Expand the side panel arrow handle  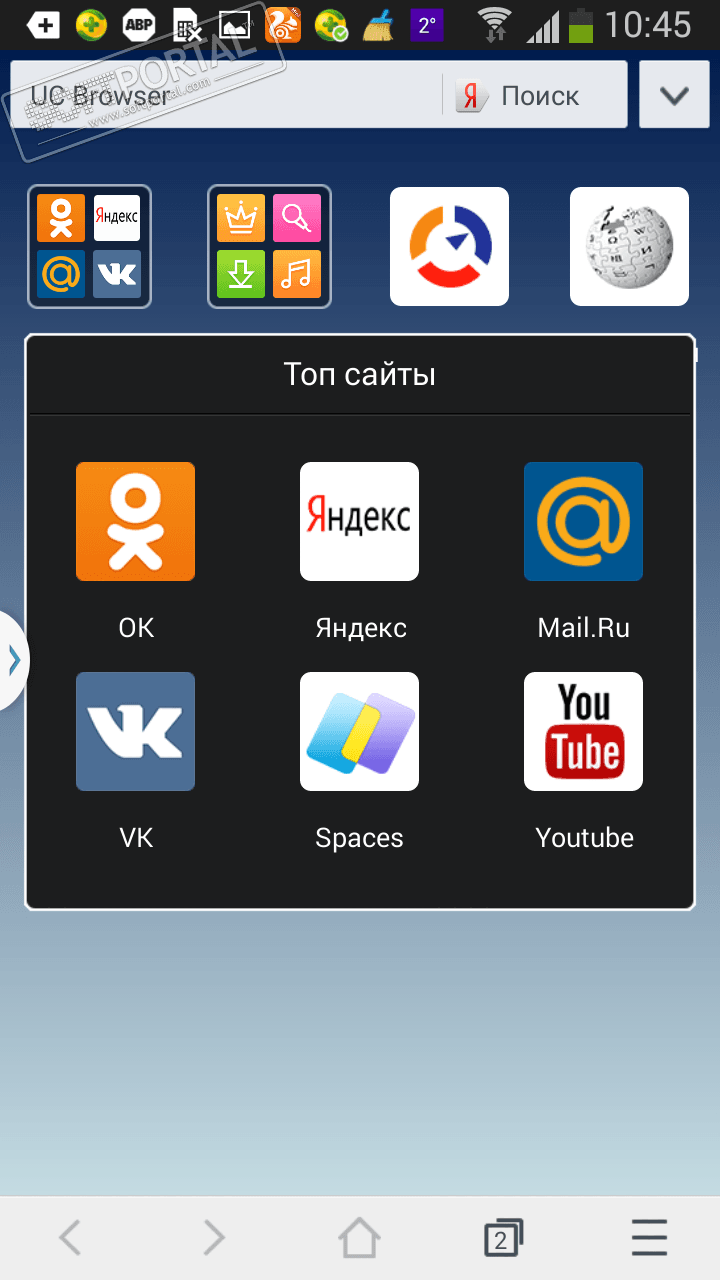[x=13, y=660]
